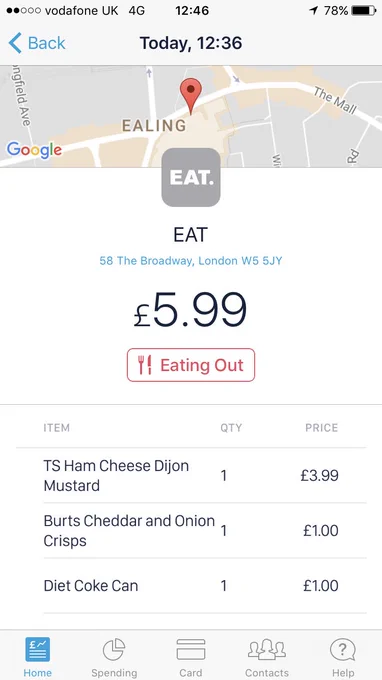Open the Card tab
Viewport: 382px width, 680px height.
[191, 656]
